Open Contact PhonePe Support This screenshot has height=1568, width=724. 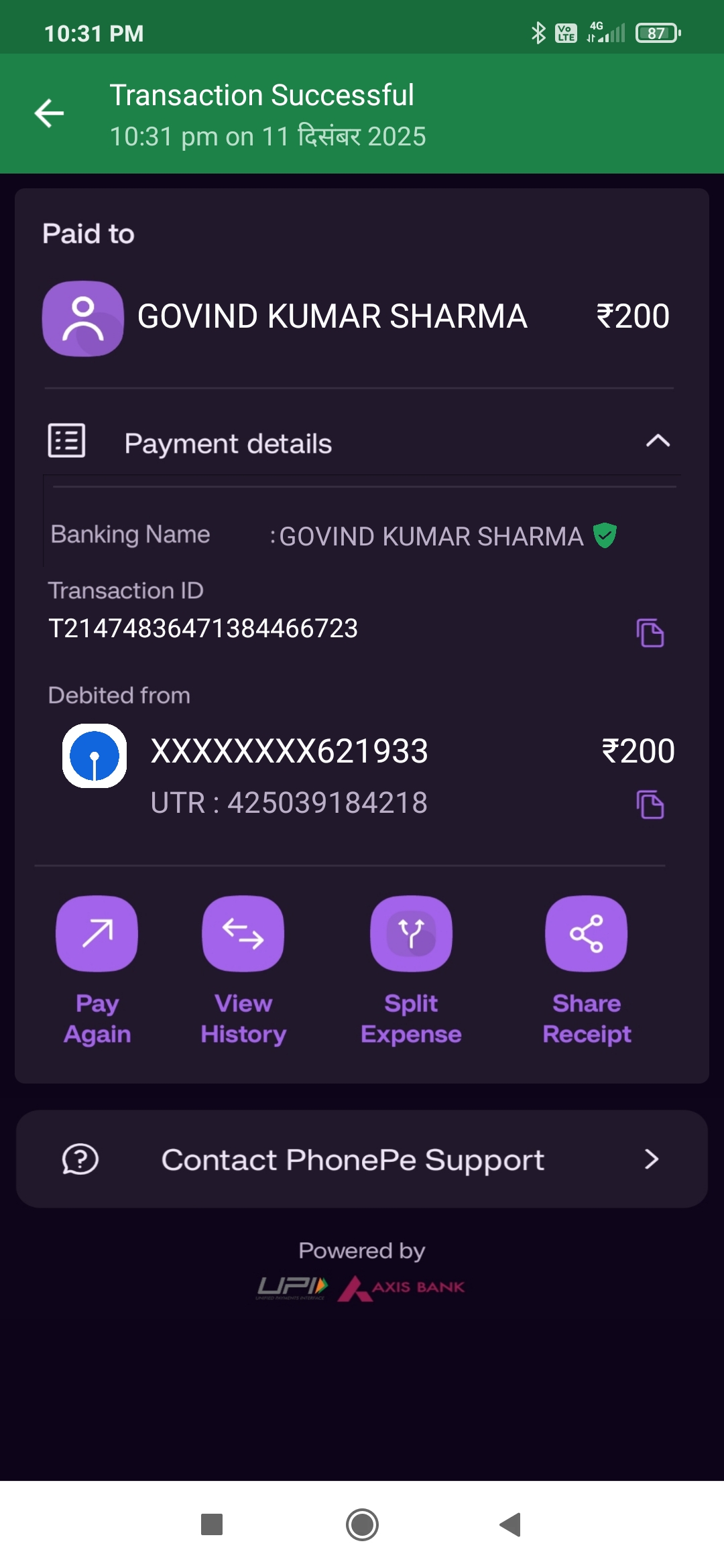click(362, 1159)
